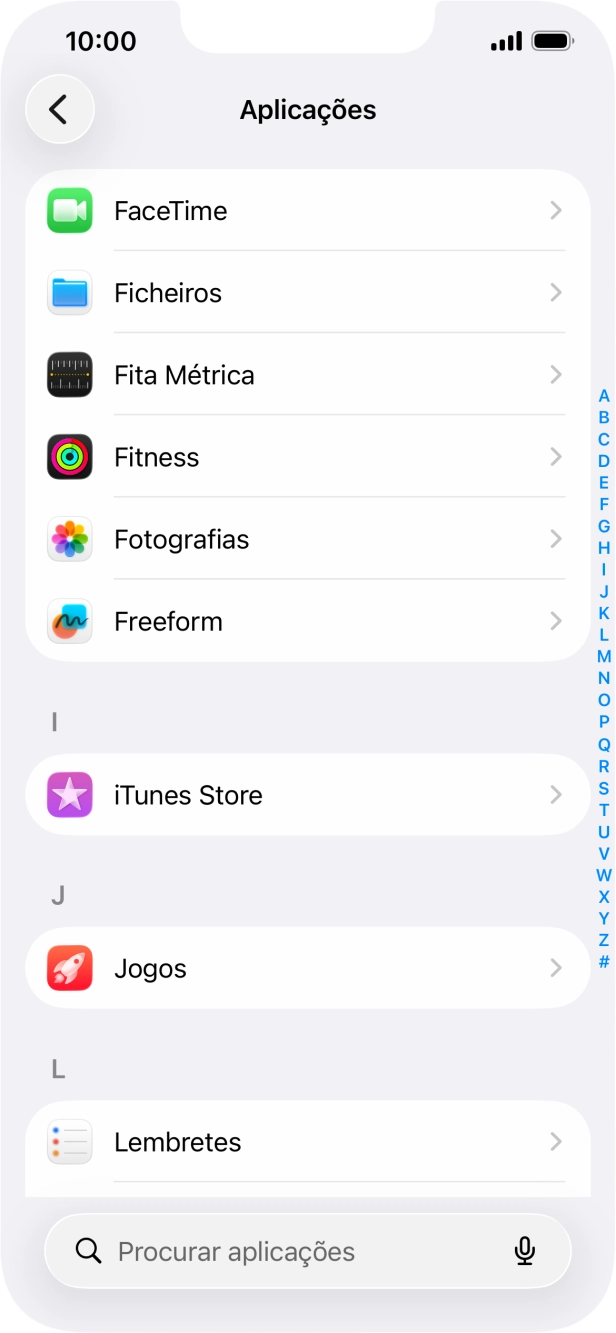Go back from the Aplicações list

click(59, 109)
